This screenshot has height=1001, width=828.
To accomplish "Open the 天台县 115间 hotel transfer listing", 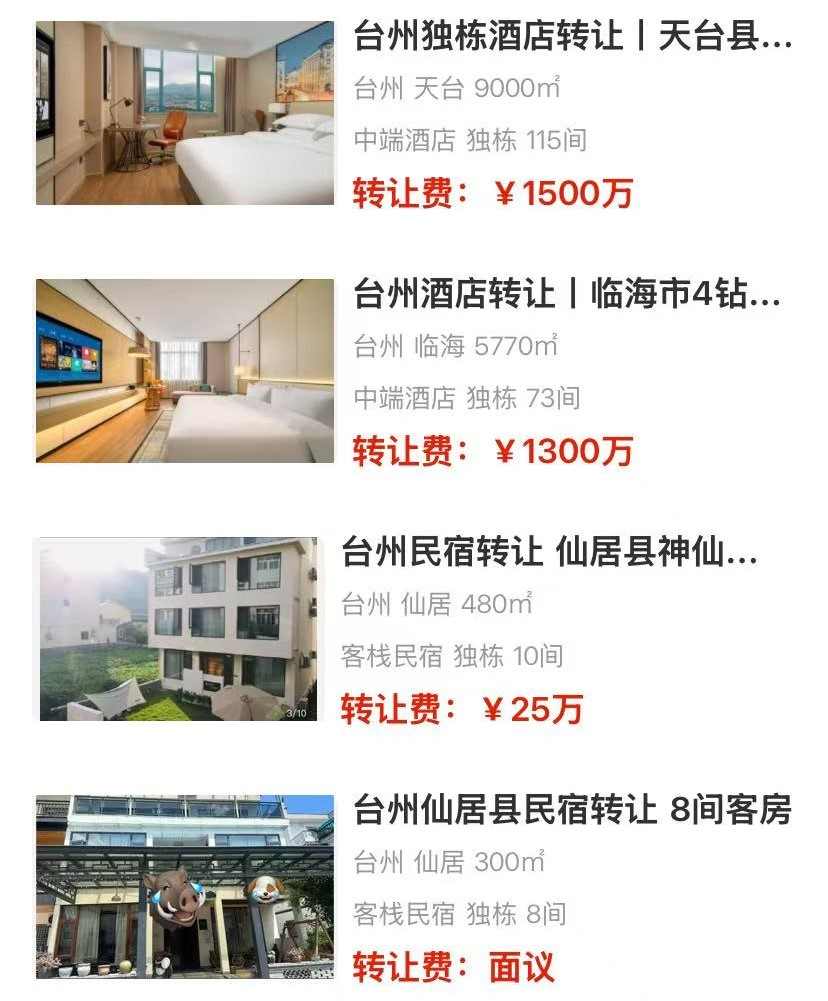I will click(572, 38).
